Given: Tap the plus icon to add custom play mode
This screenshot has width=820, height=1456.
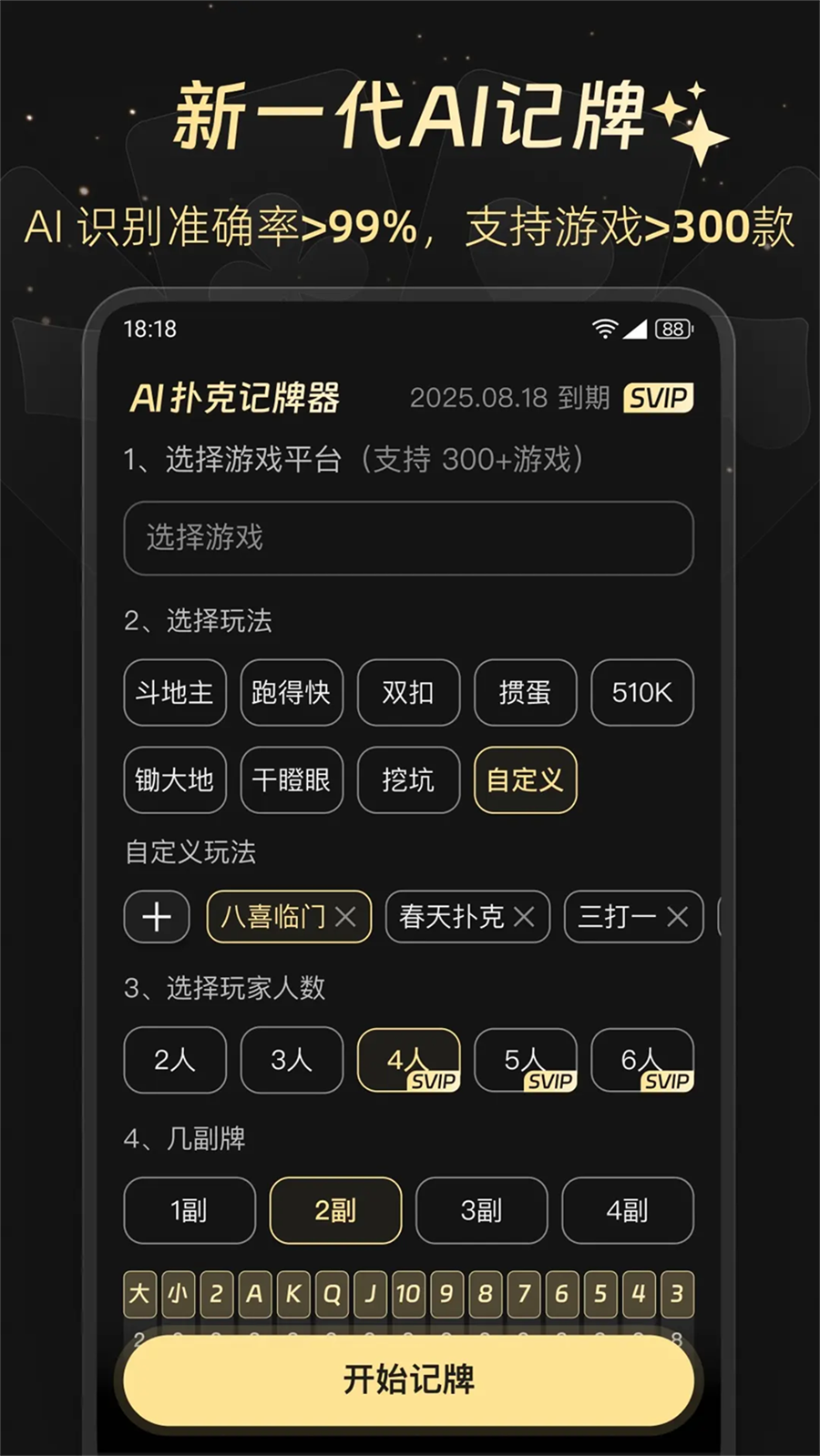Looking at the screenshot, I should [156, 917].
